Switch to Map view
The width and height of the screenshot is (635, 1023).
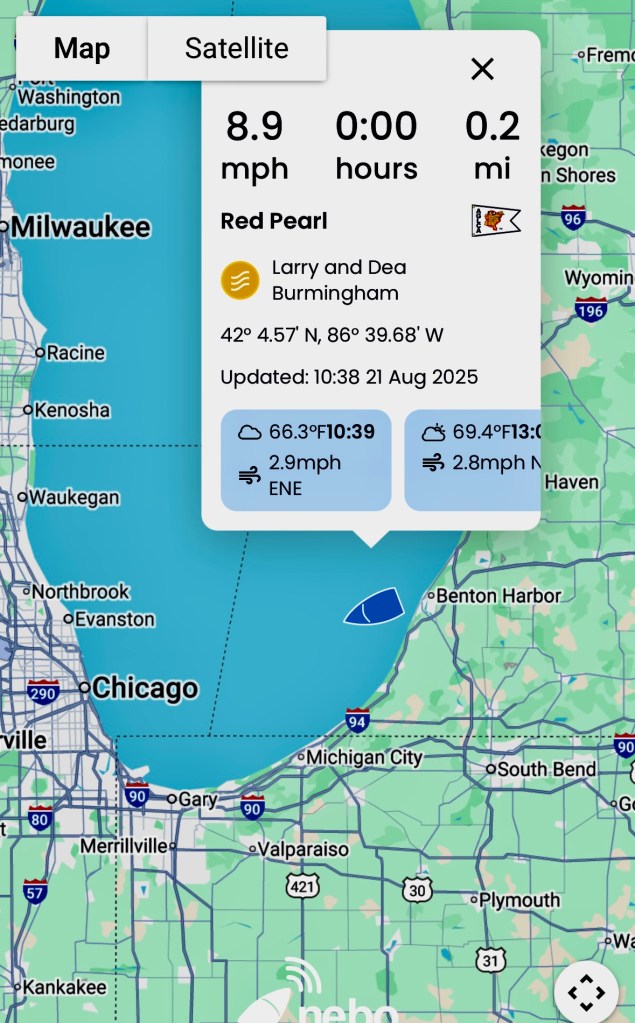point(82,48)
